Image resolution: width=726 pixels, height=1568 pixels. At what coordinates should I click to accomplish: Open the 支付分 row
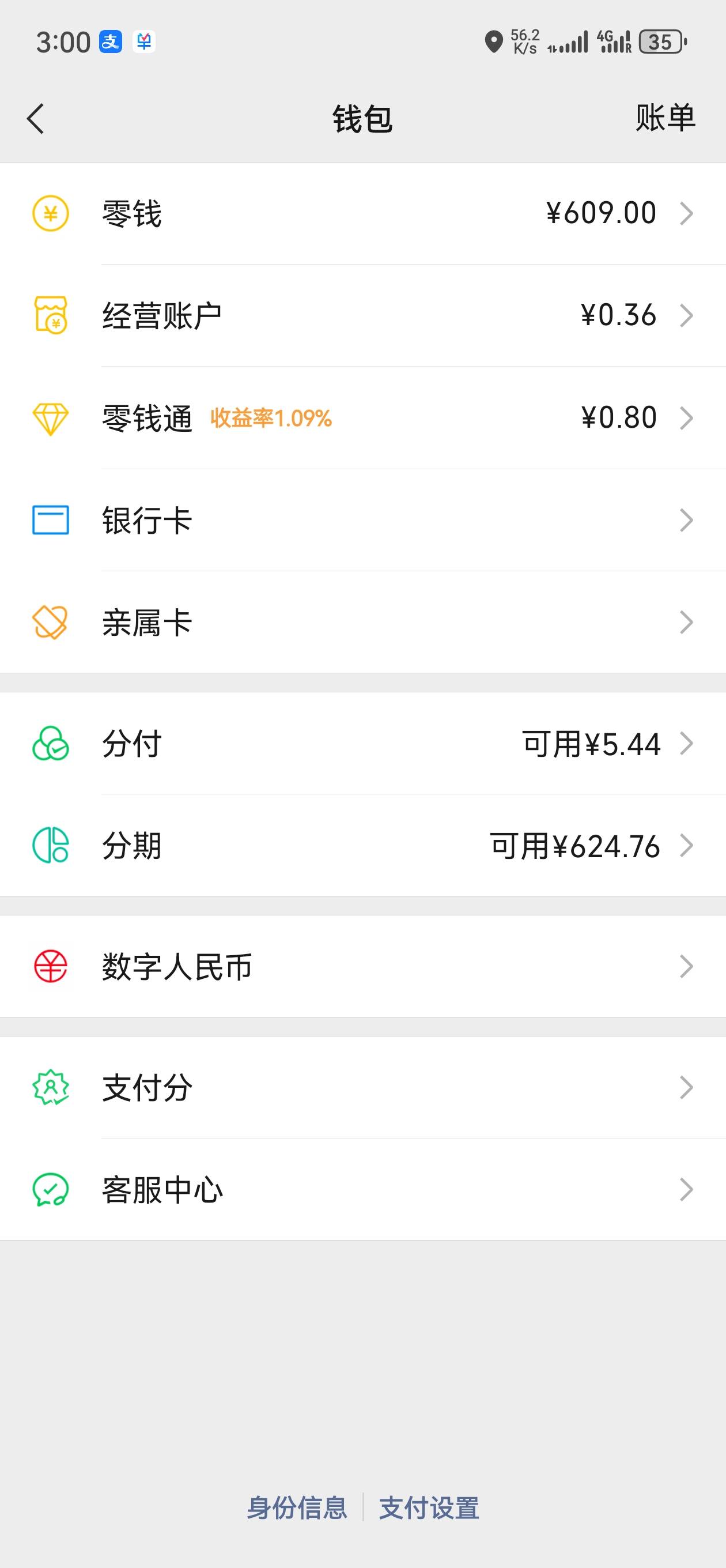coord(362,1088)
